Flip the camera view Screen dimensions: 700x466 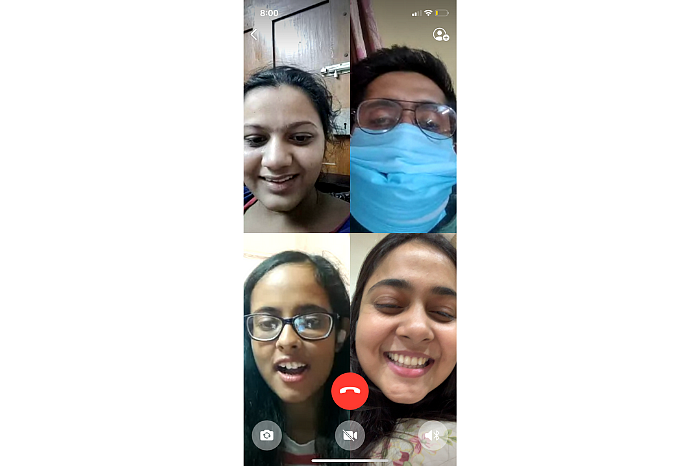266,434
